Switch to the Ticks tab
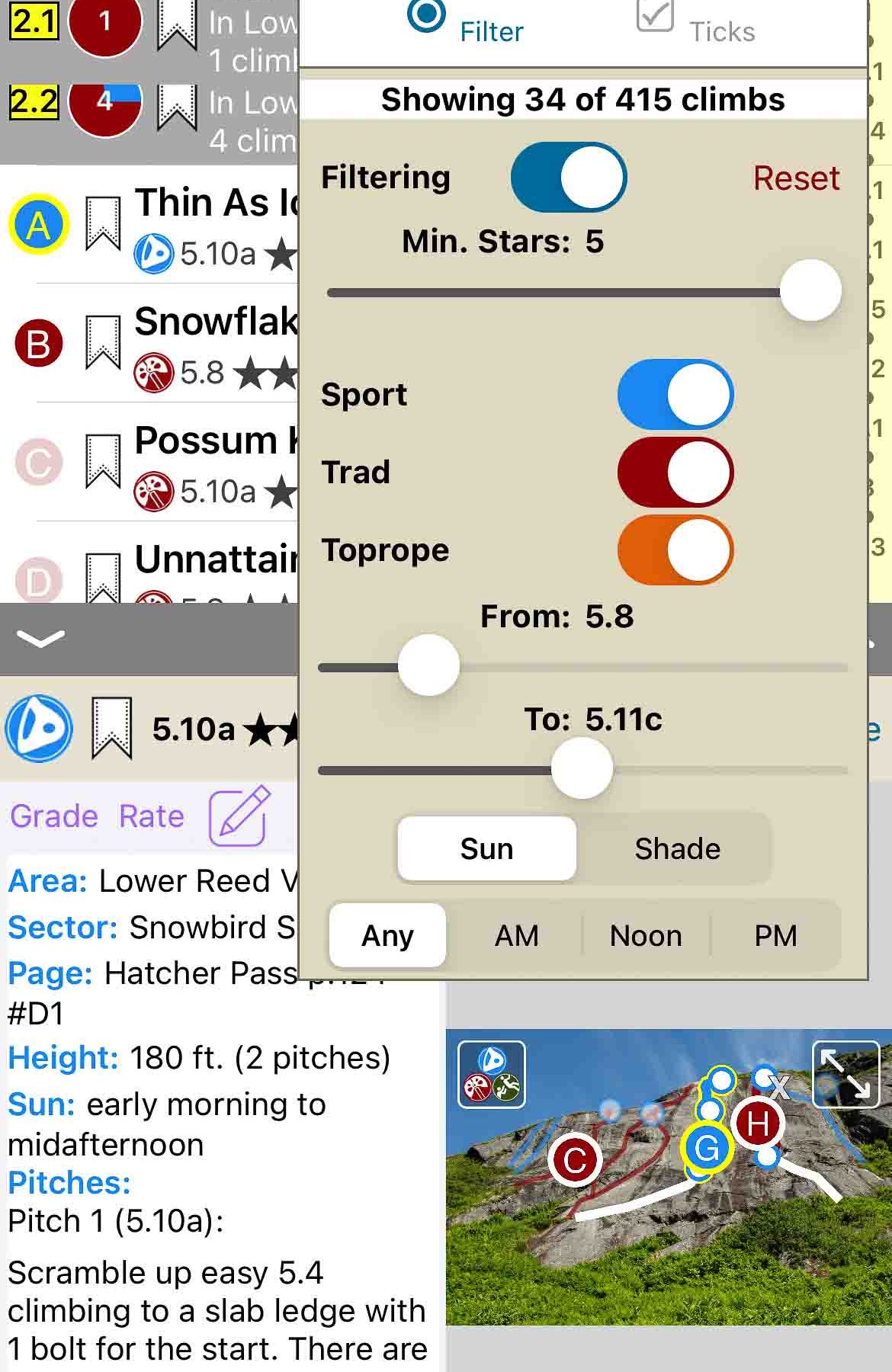892x1372 pixels. pos(695,23)
